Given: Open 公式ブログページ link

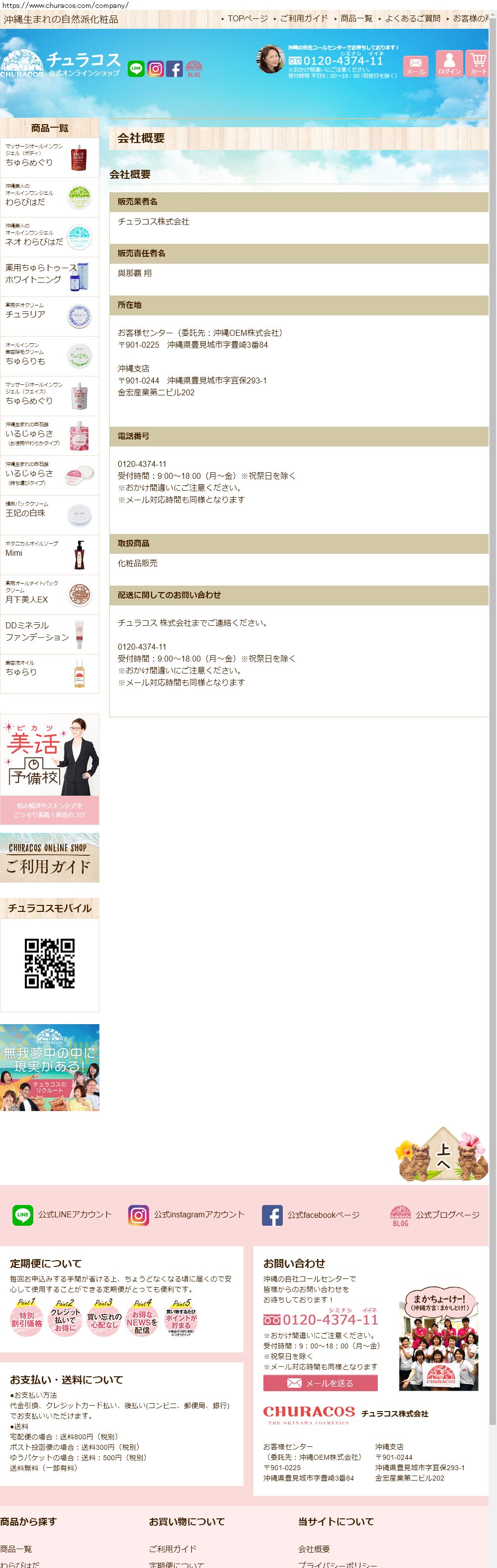Looking at the screenshot, I should click(x=435, y=1214).
